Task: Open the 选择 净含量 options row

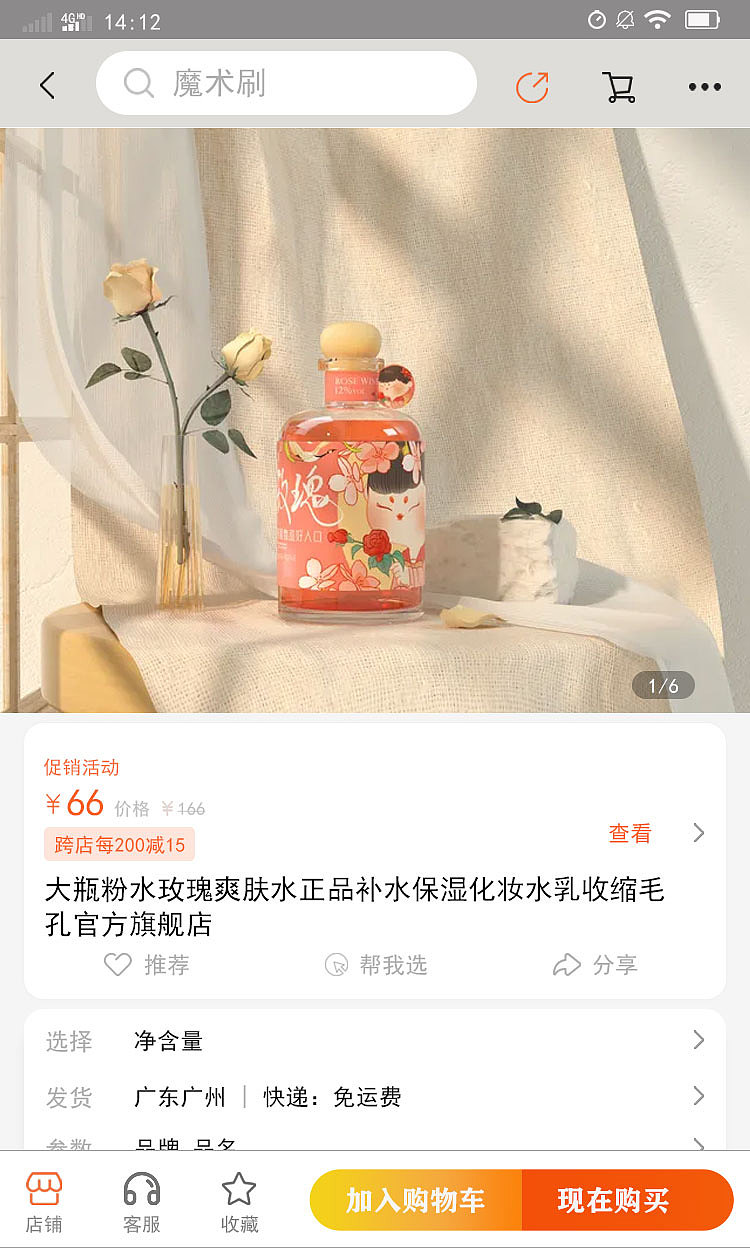Action: click(375, 1041)
